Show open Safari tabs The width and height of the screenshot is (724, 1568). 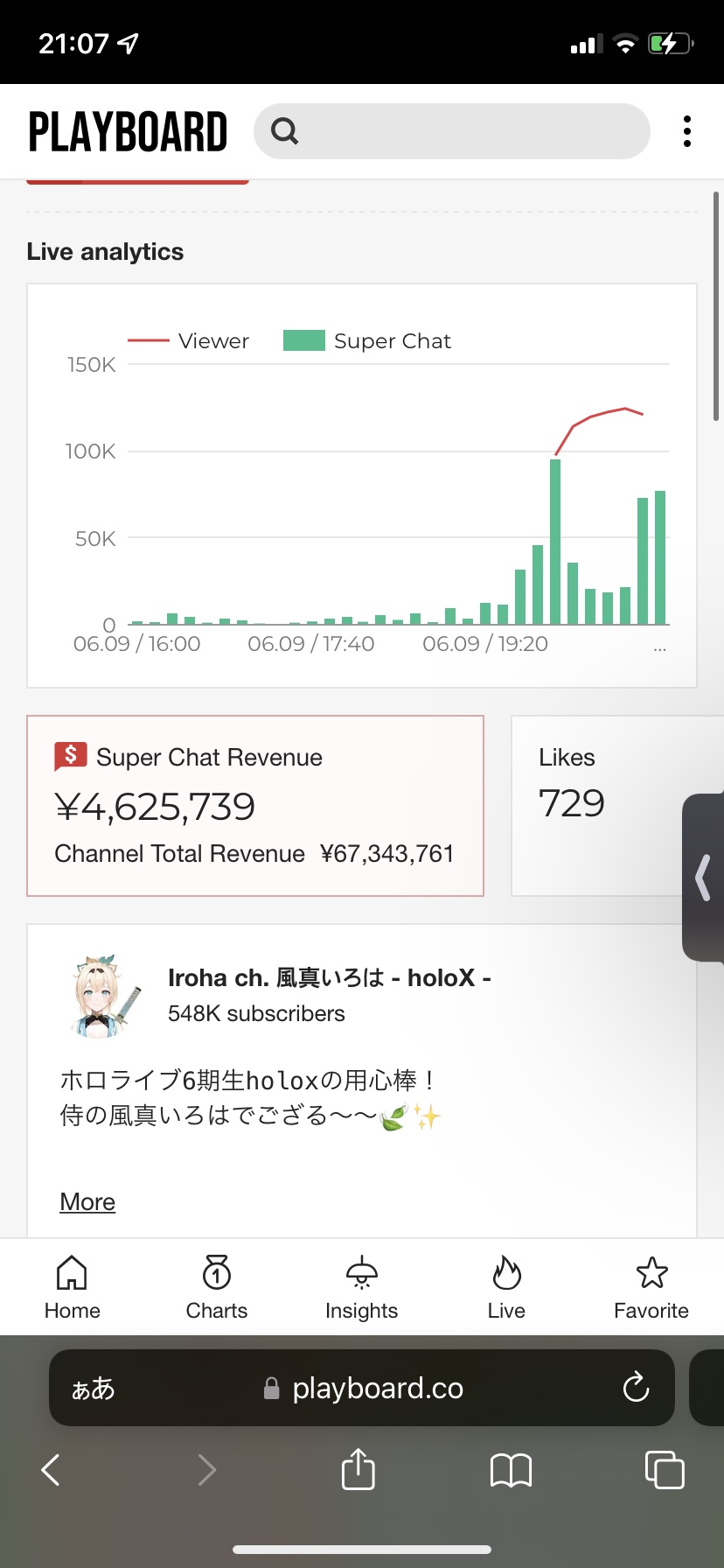pyautogui.click(x=664, y=1469)
